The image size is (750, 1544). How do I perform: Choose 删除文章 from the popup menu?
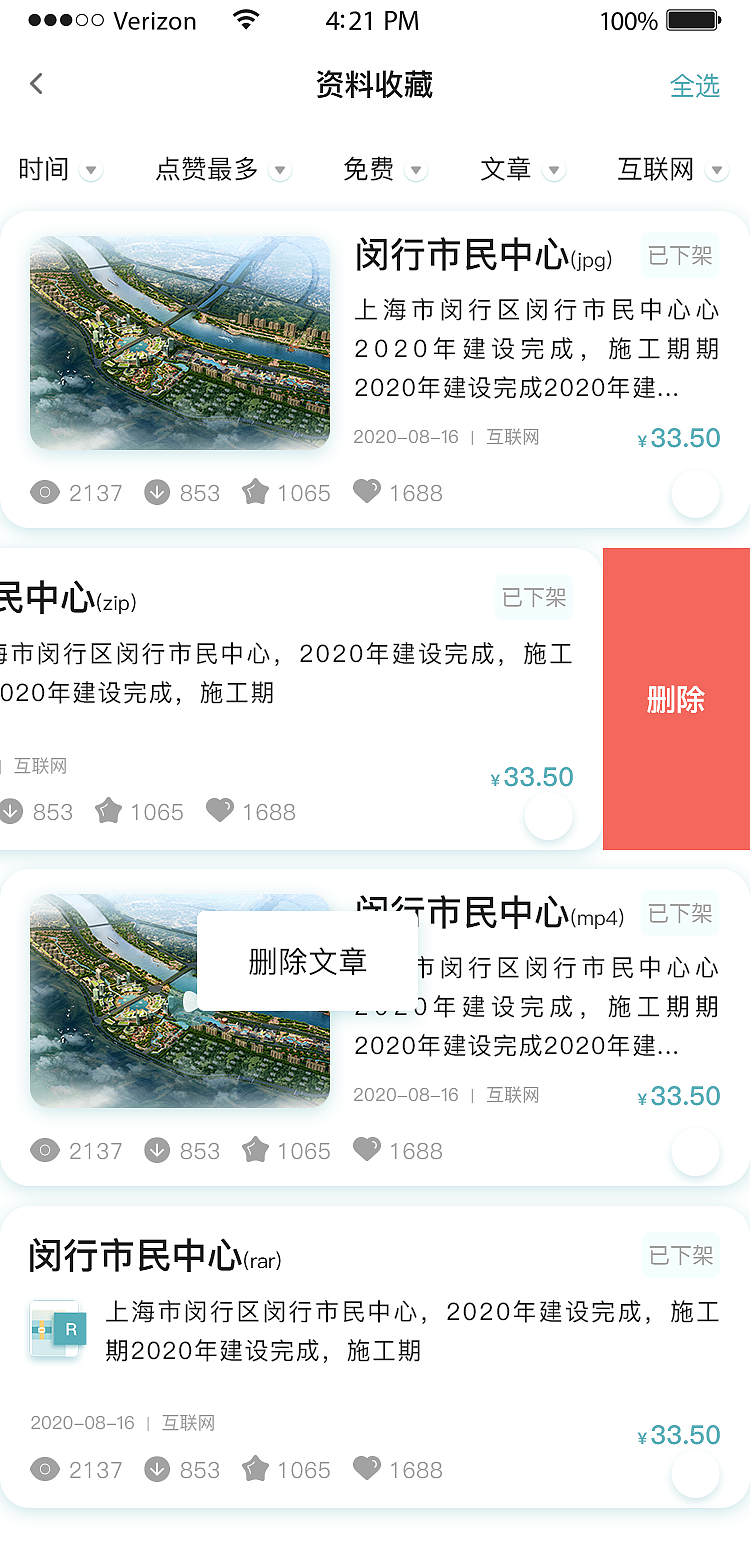click(x=307, y=961)
